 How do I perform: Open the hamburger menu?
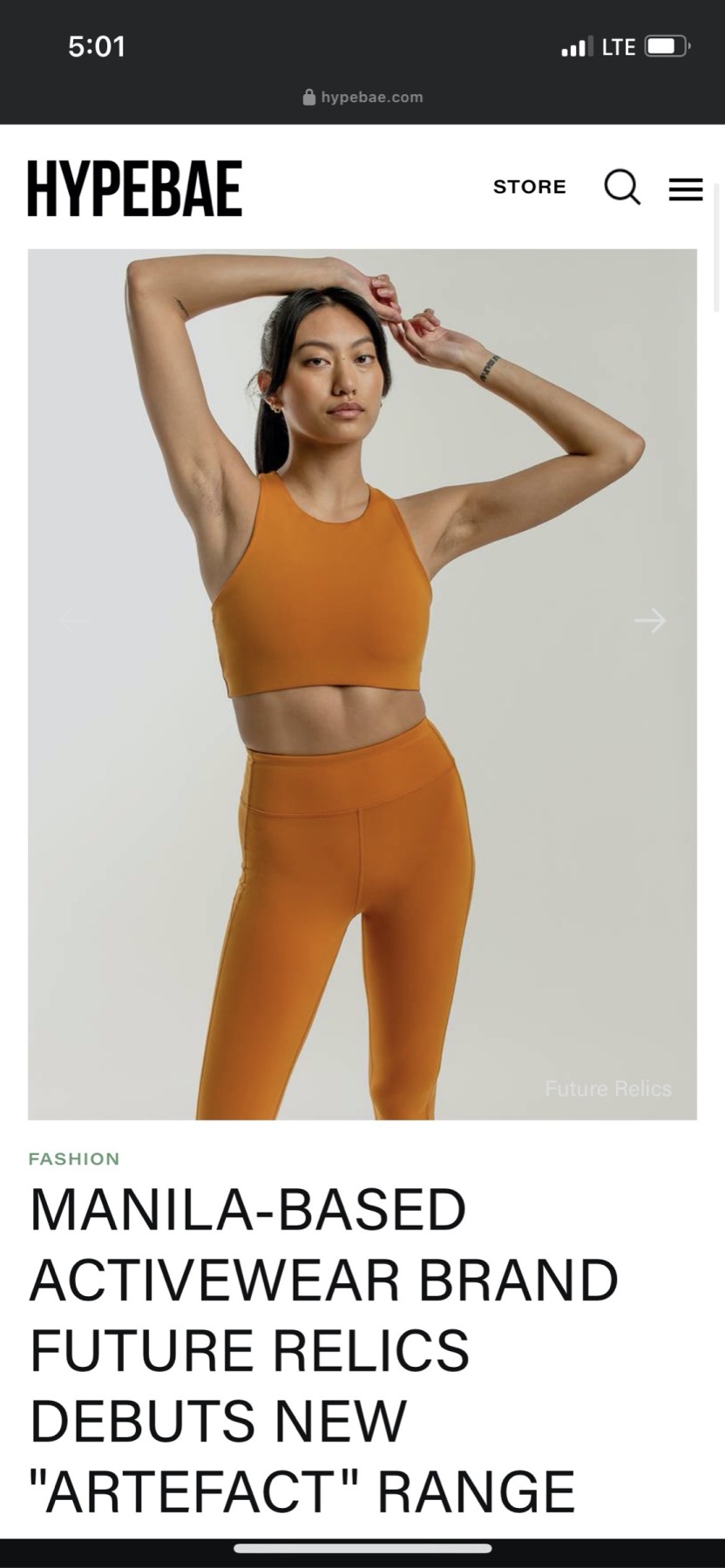click(x=686, y=189)
